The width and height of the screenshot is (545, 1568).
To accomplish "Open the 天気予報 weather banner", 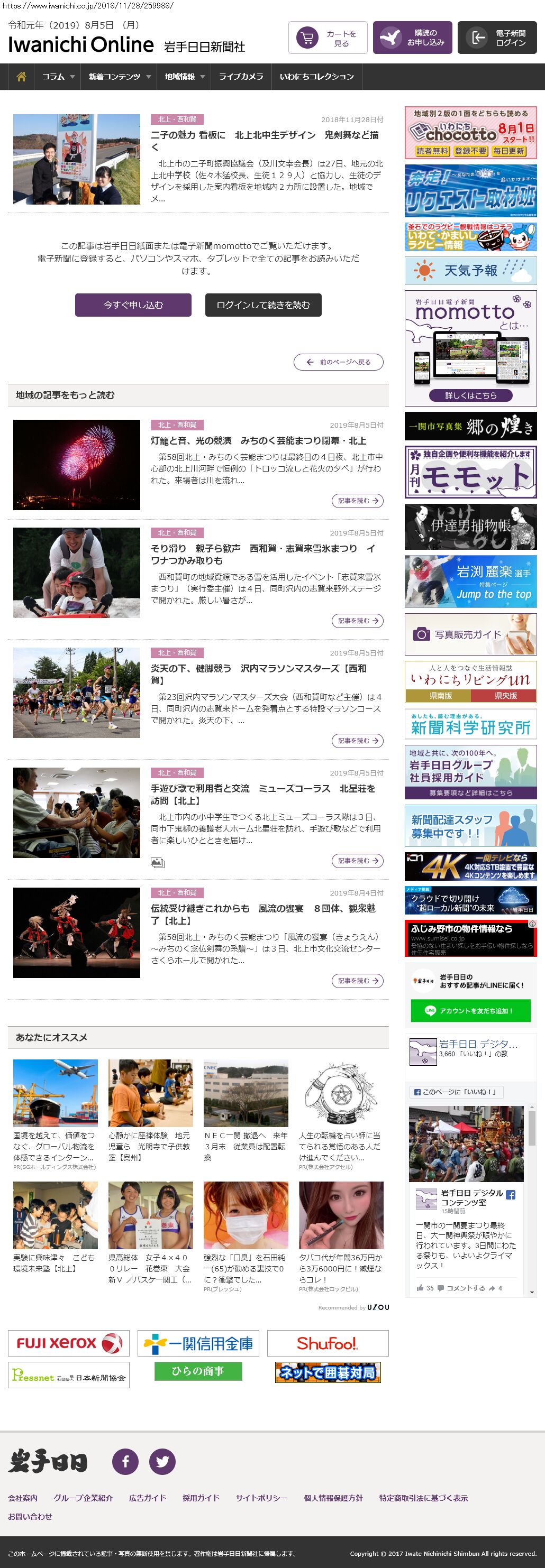I will tap(471, 270).
